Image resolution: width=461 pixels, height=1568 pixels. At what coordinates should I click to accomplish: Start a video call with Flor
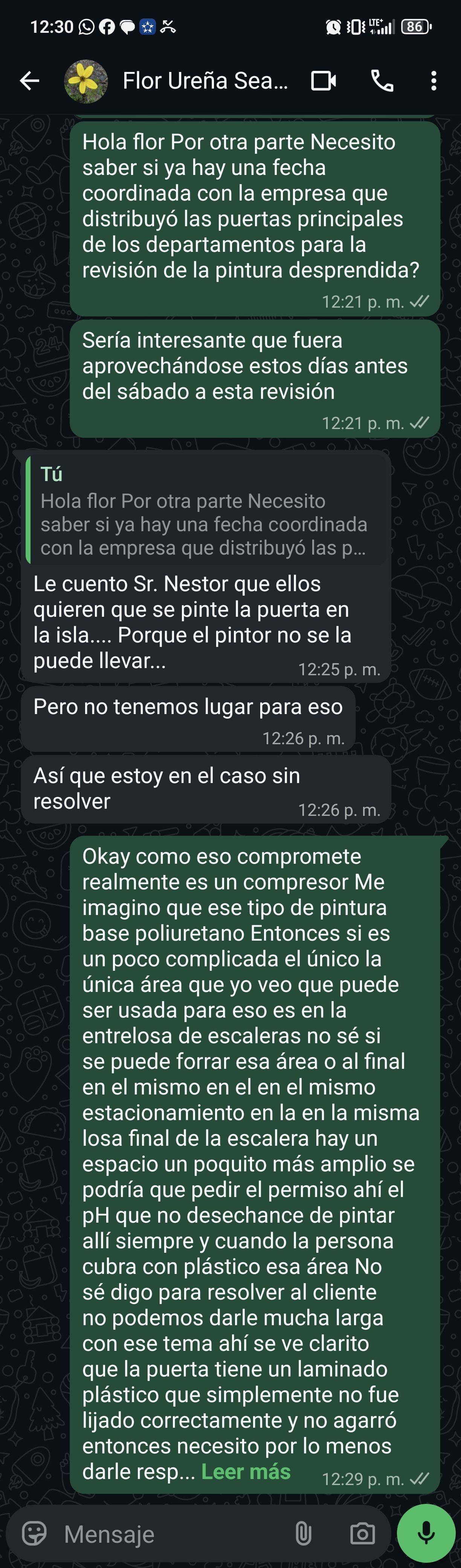[323, 81]
